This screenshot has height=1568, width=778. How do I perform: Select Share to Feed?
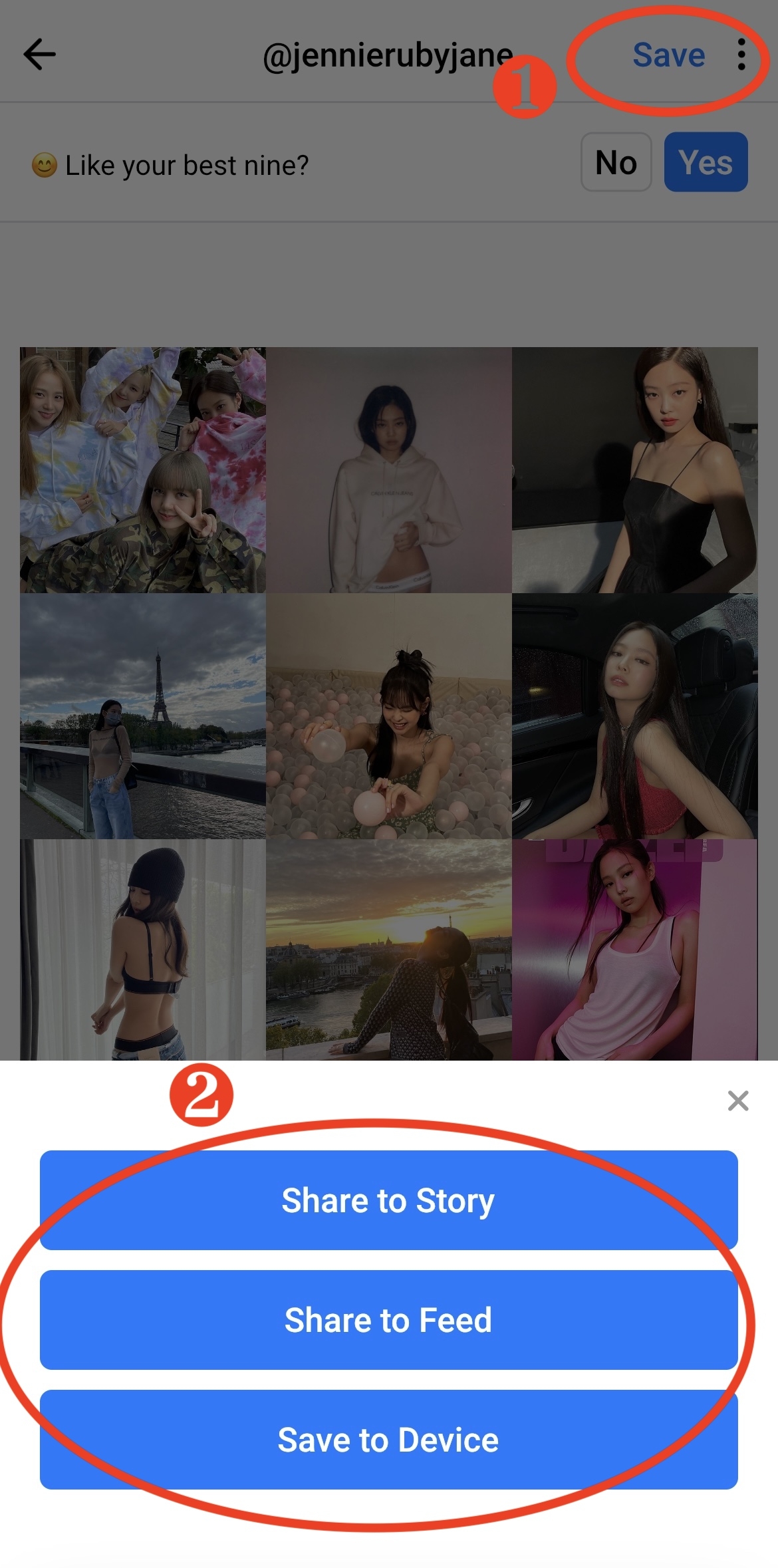point(388,1320)
